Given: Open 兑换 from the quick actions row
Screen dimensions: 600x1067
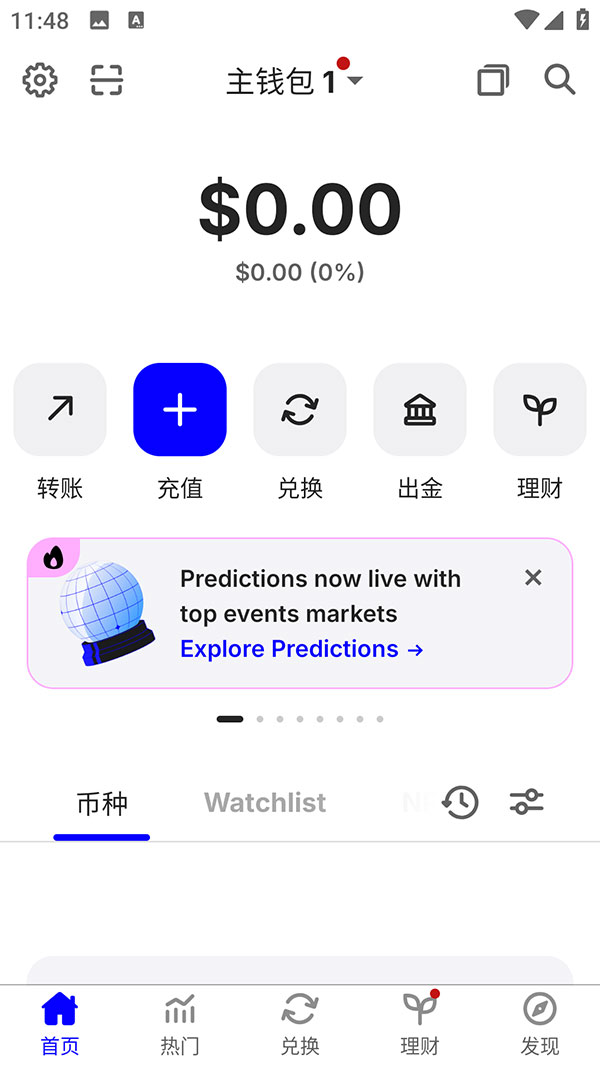Looking at the screenshot, I should 300,410.
